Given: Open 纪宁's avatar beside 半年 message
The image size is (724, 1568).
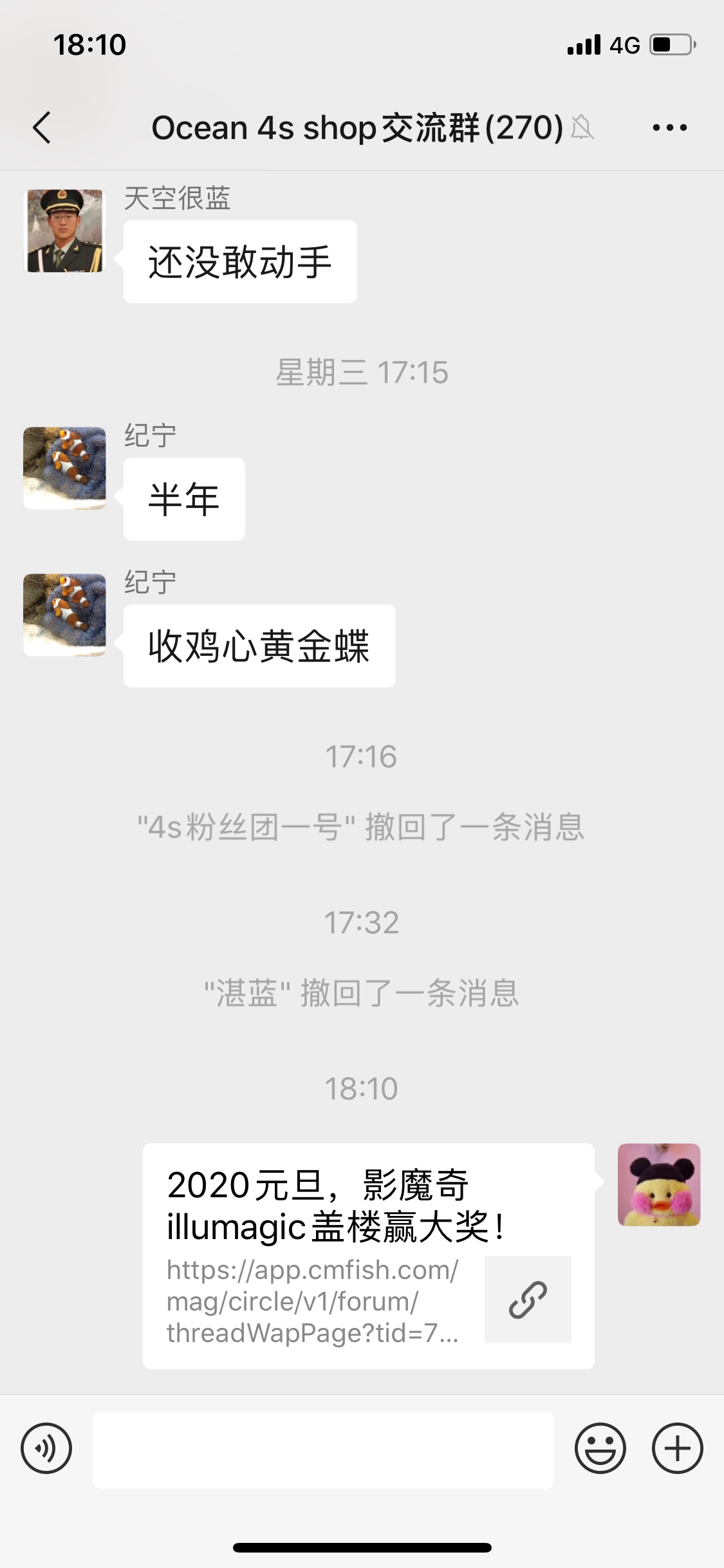Looking at the screenshot, I should (x=64, y=468).
